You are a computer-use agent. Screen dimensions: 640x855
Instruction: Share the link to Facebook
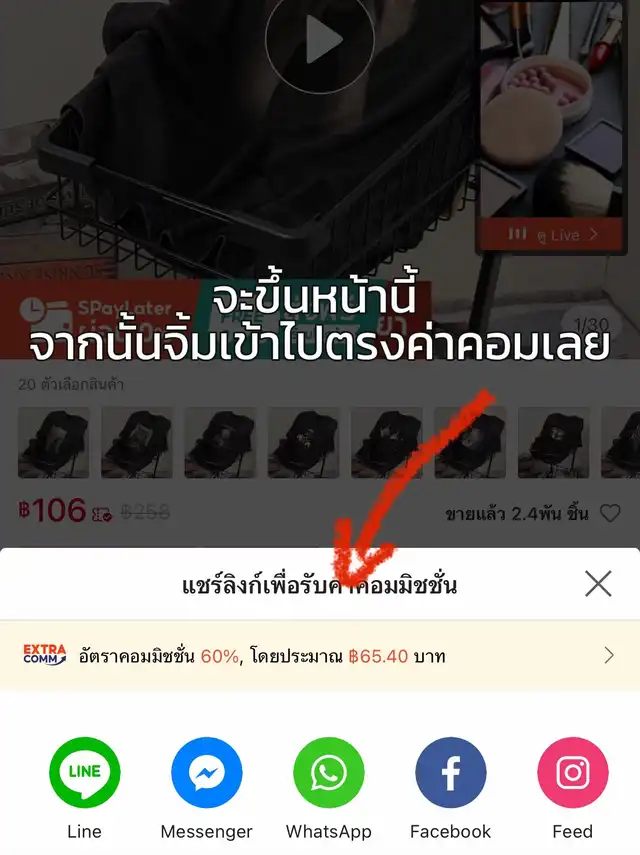click(451, 773)
